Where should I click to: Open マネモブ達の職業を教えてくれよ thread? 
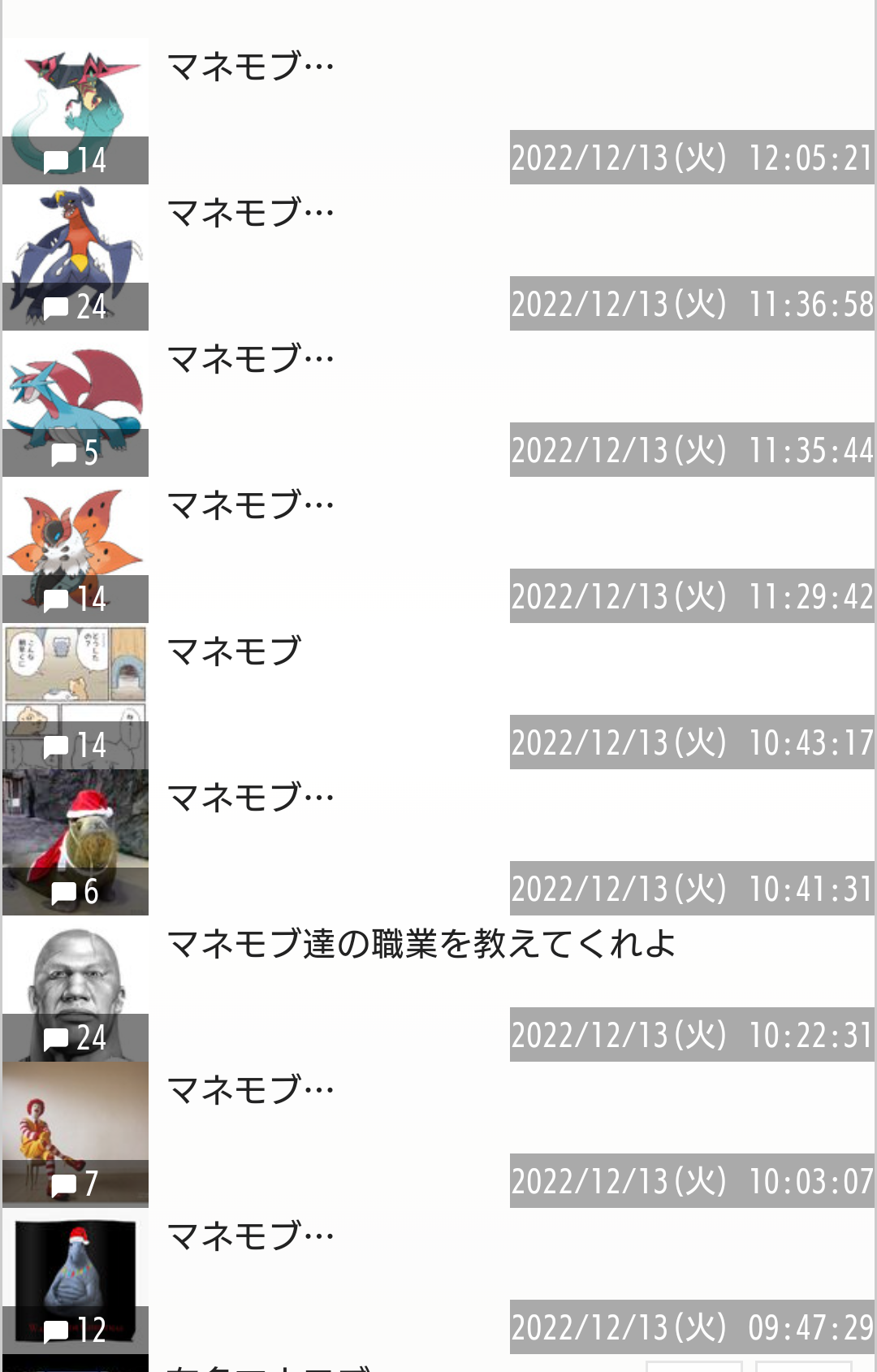(421, 944)
